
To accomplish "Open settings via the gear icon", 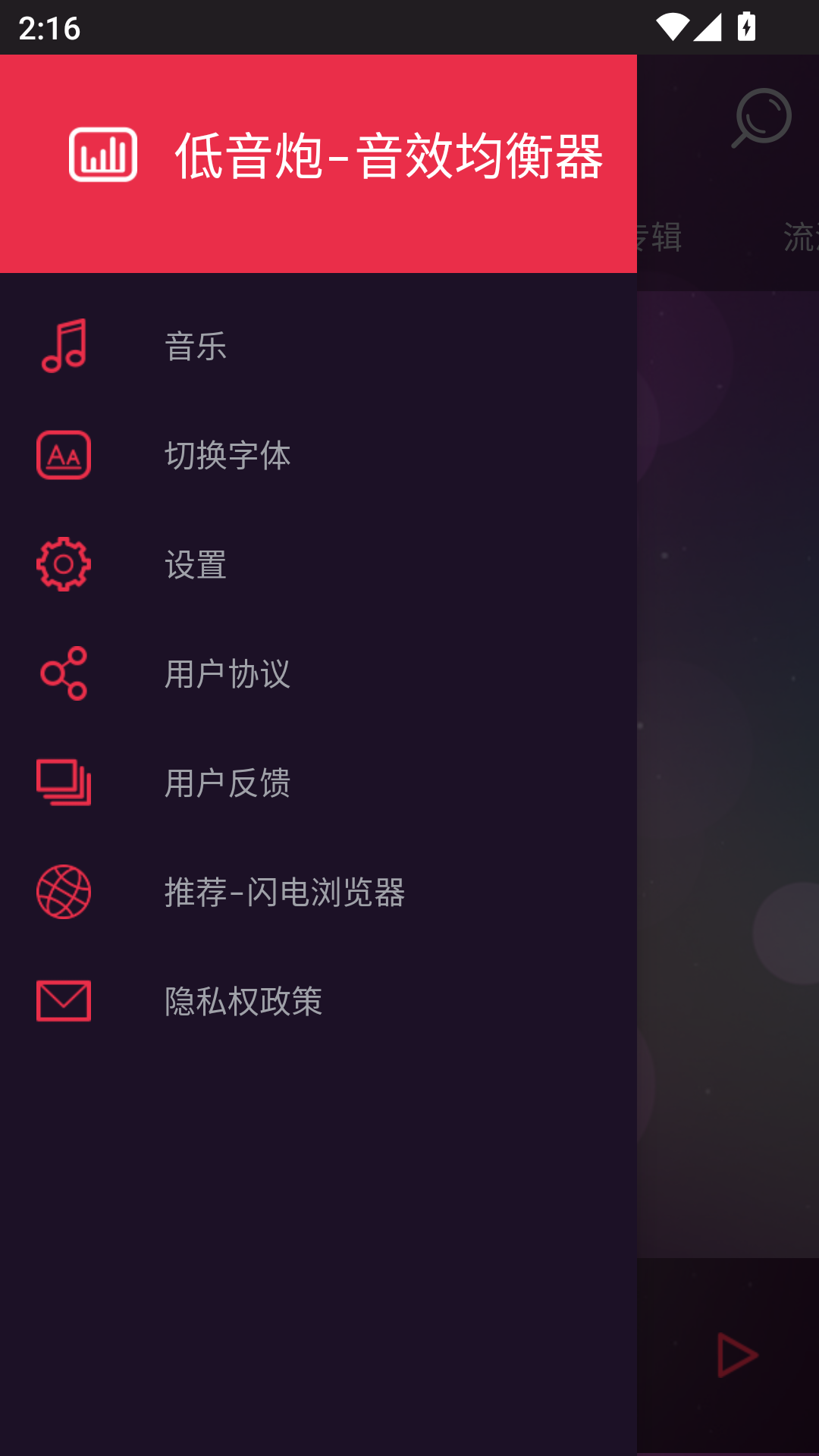I will pyautogui.click(x=63, y=565).
